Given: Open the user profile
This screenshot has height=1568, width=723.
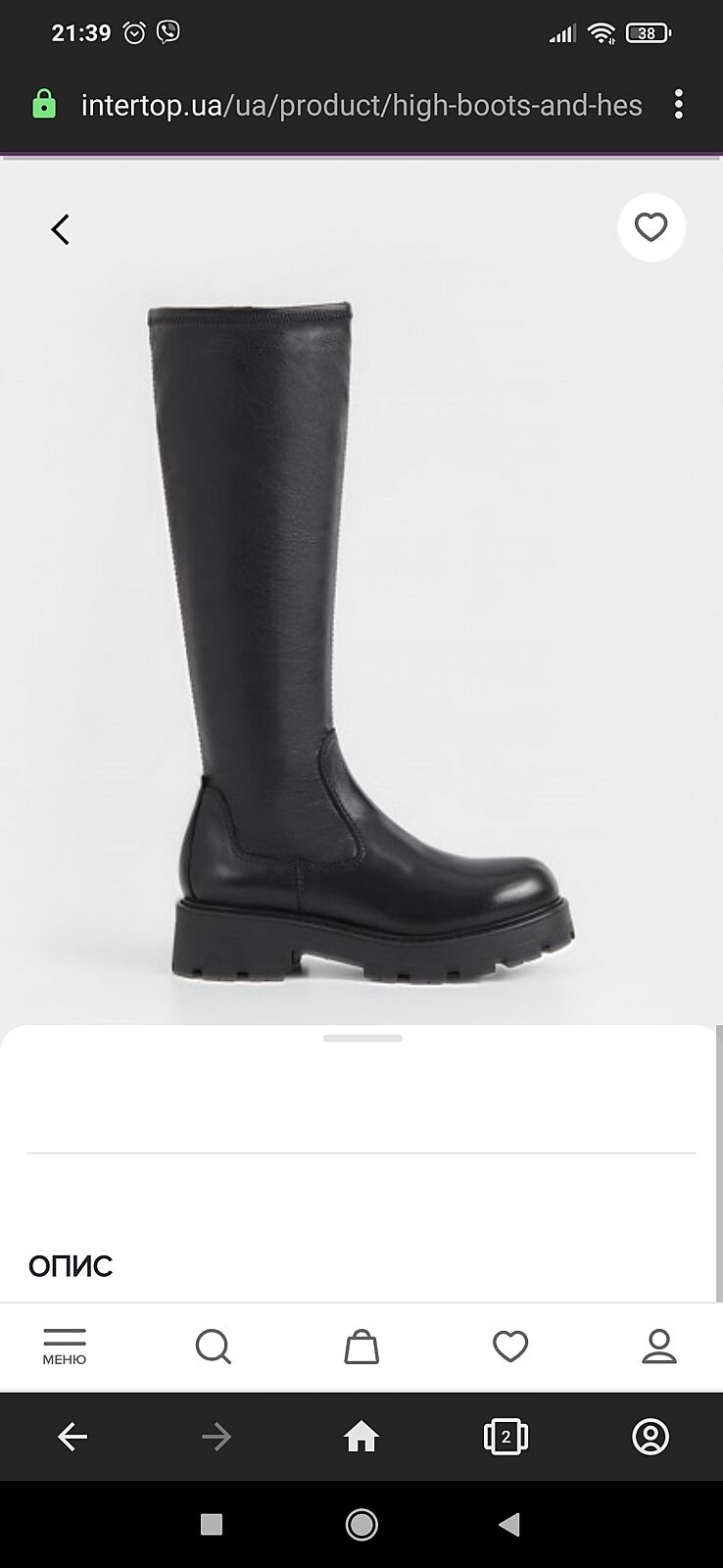Looking at the screenshot, I should (x=659, y=1347).
